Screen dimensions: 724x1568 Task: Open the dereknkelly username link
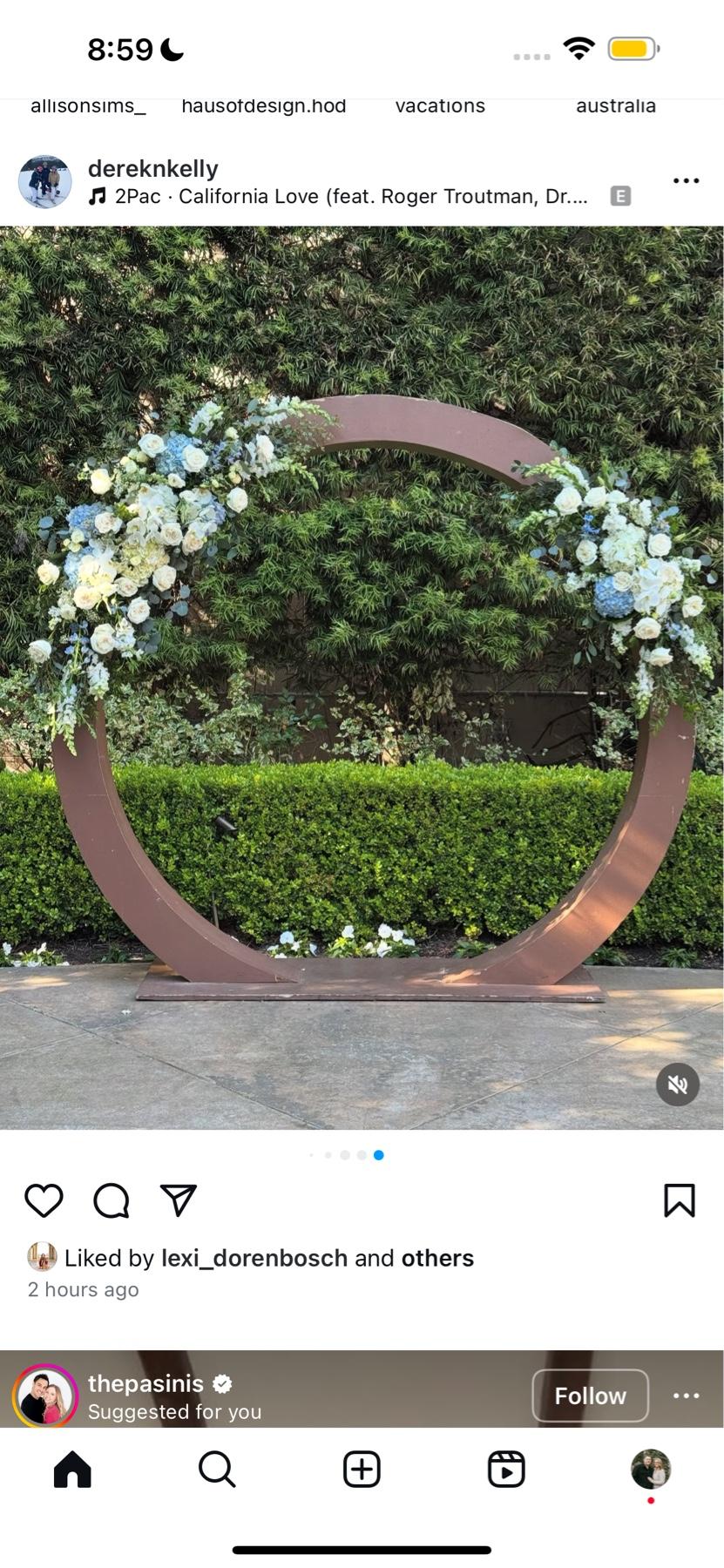tap(153, 168)
